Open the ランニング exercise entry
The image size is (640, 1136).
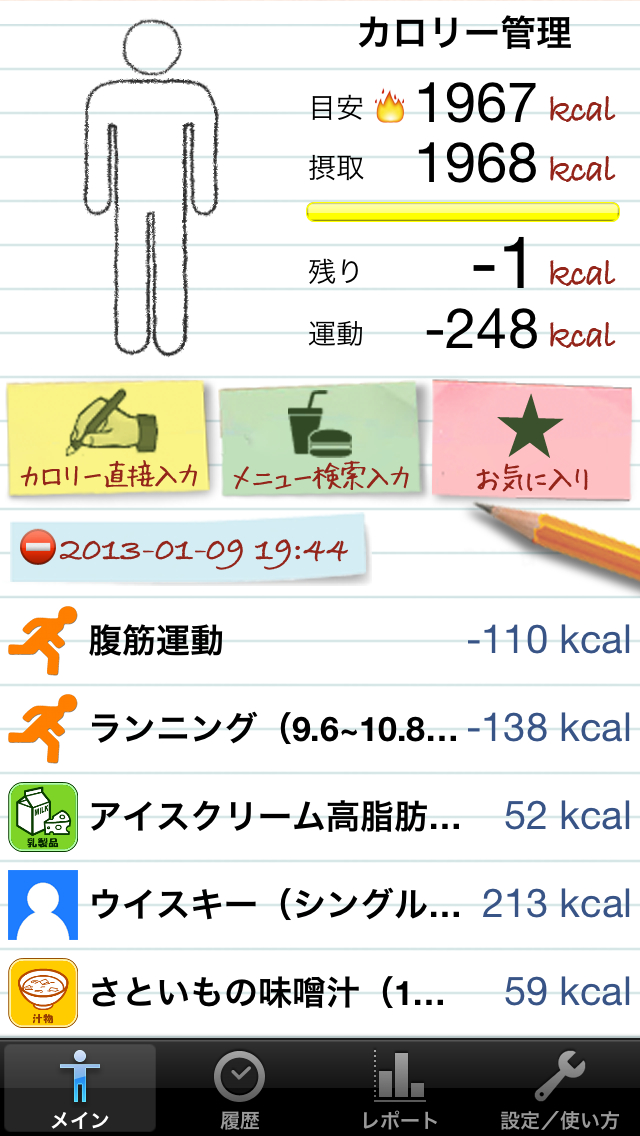[320, 728]
